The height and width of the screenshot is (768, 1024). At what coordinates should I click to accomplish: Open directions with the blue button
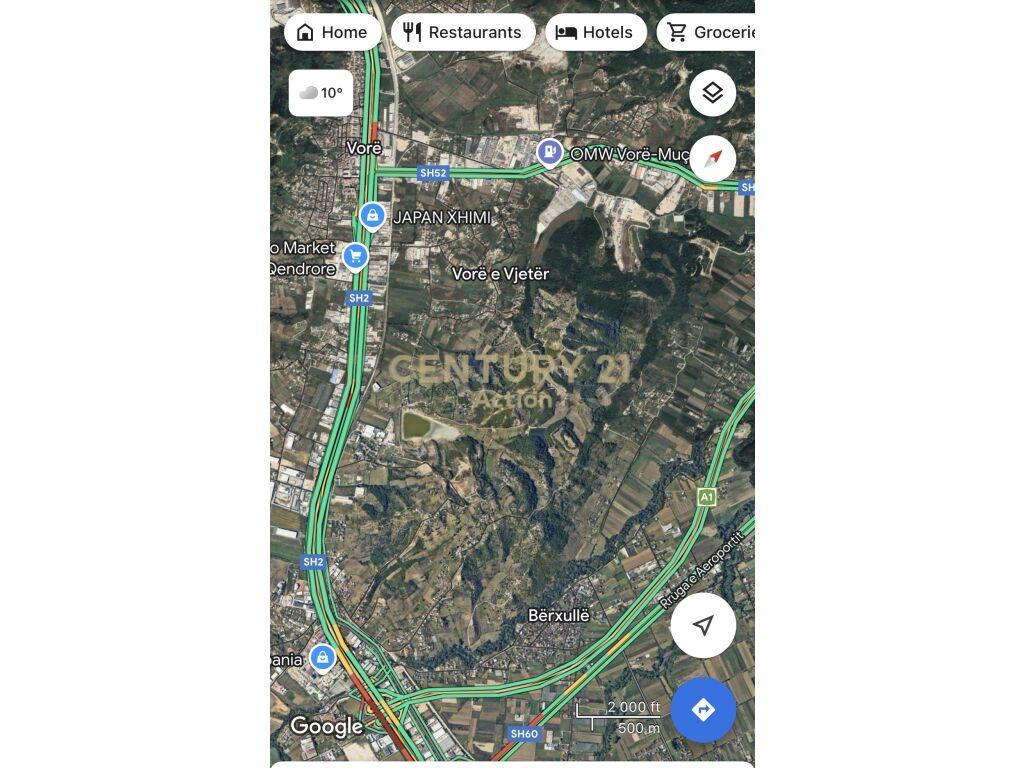(x=703, y=709)
